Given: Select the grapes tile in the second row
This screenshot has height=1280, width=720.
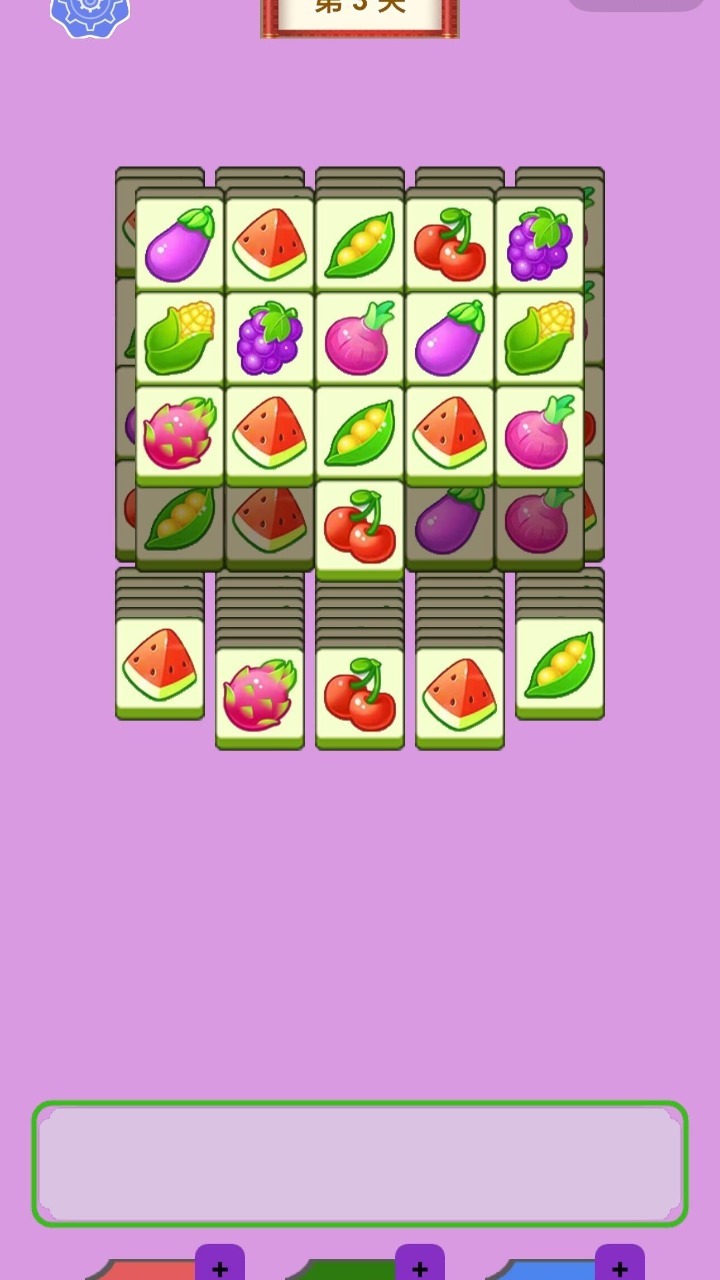Looking at the screenshot, I should point(270,338).
